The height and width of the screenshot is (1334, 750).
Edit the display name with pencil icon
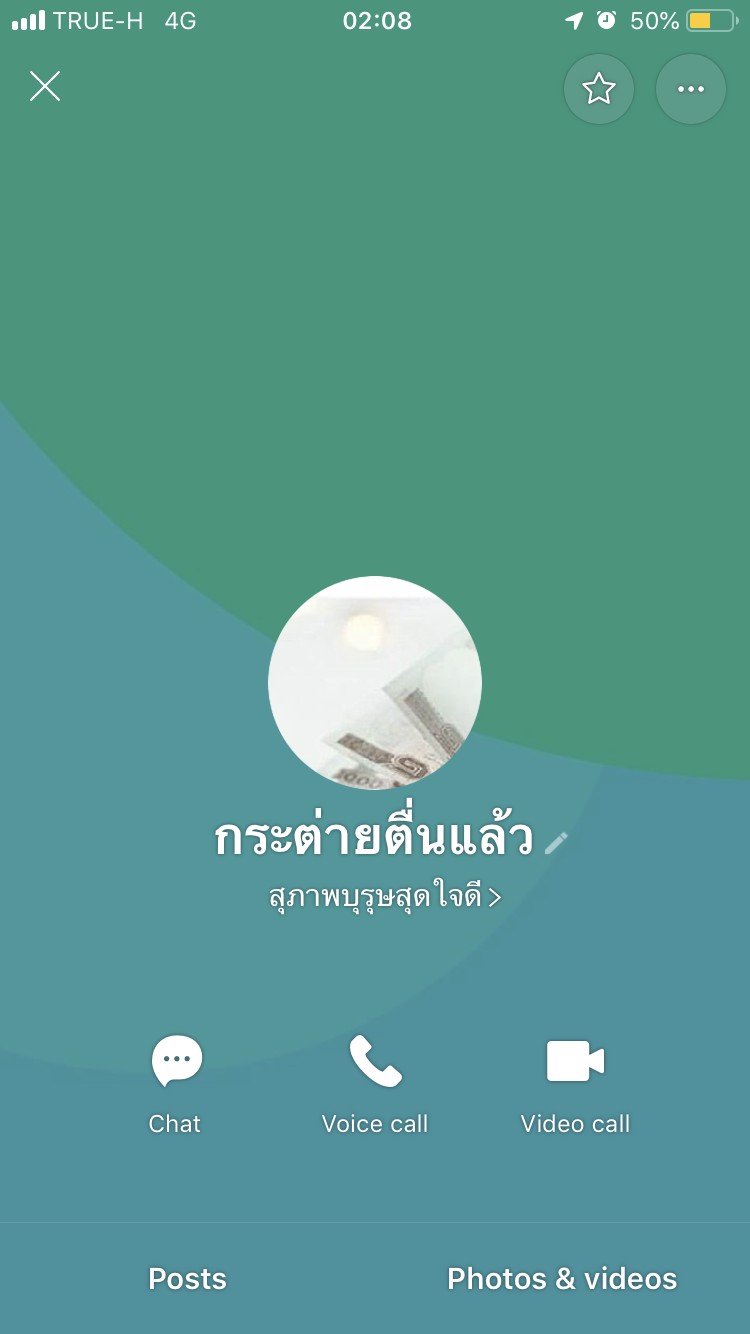tap(556, 843)
